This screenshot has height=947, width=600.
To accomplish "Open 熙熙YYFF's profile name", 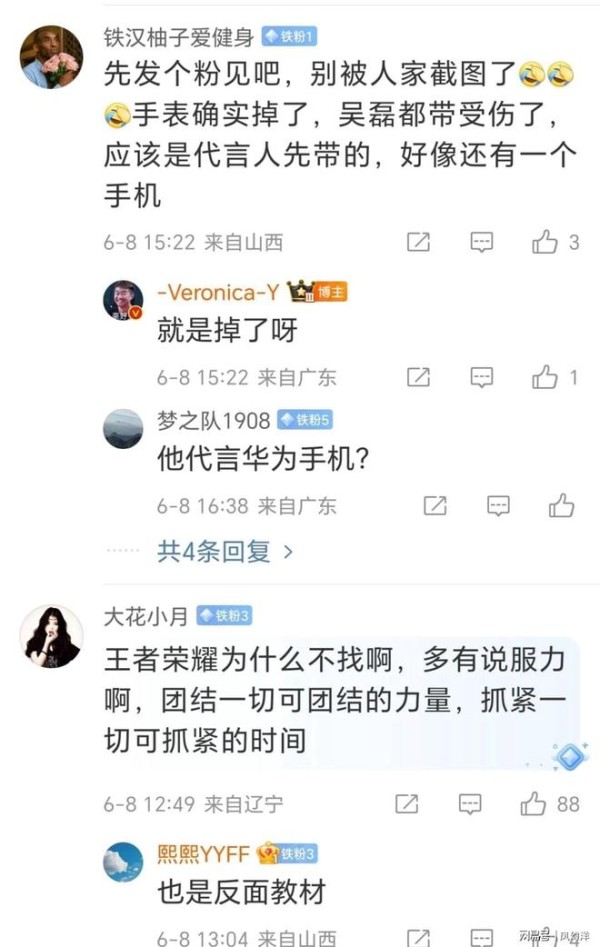I will 204,854.
